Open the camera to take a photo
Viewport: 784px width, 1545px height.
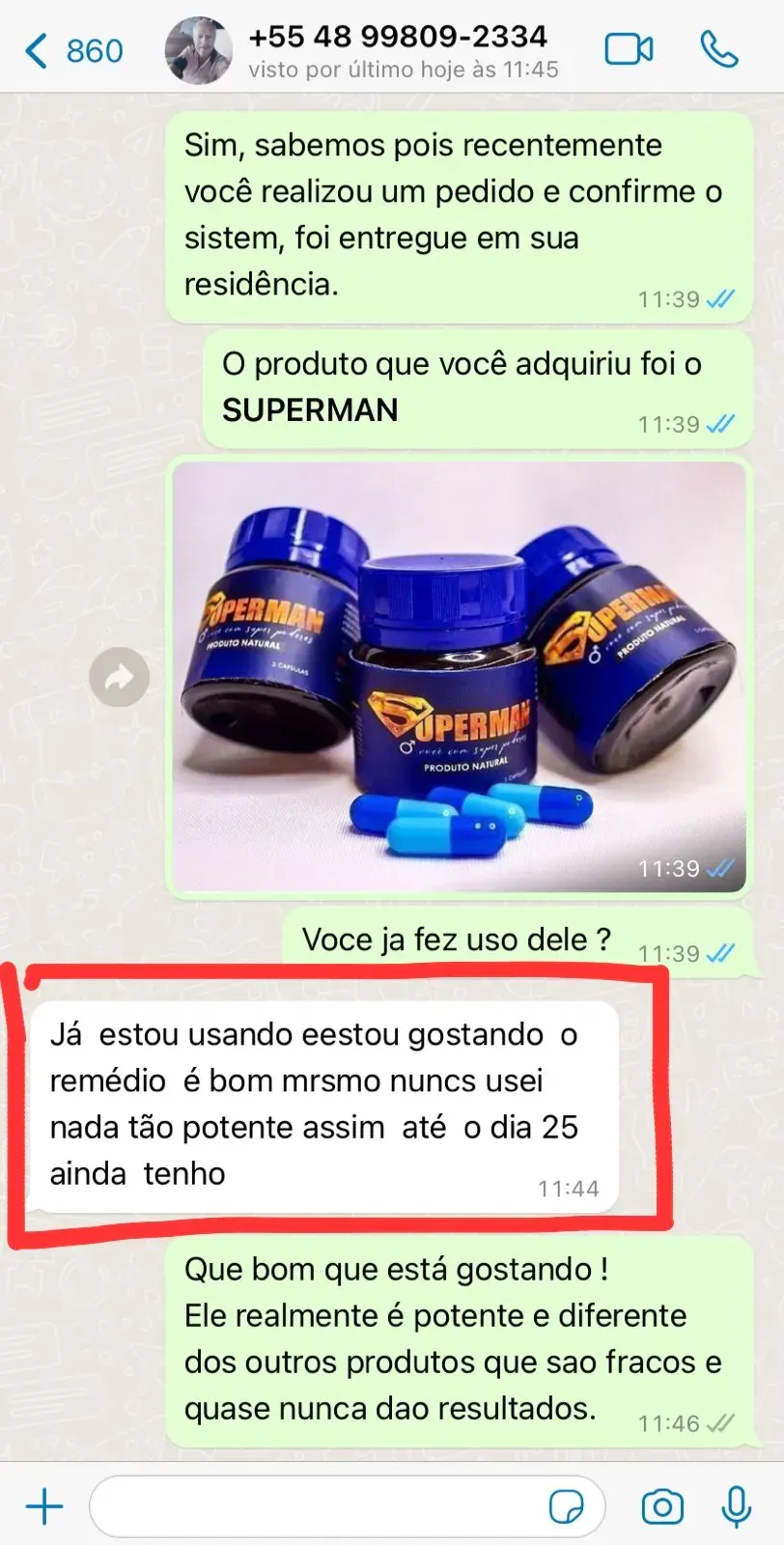click(662, 1506)
